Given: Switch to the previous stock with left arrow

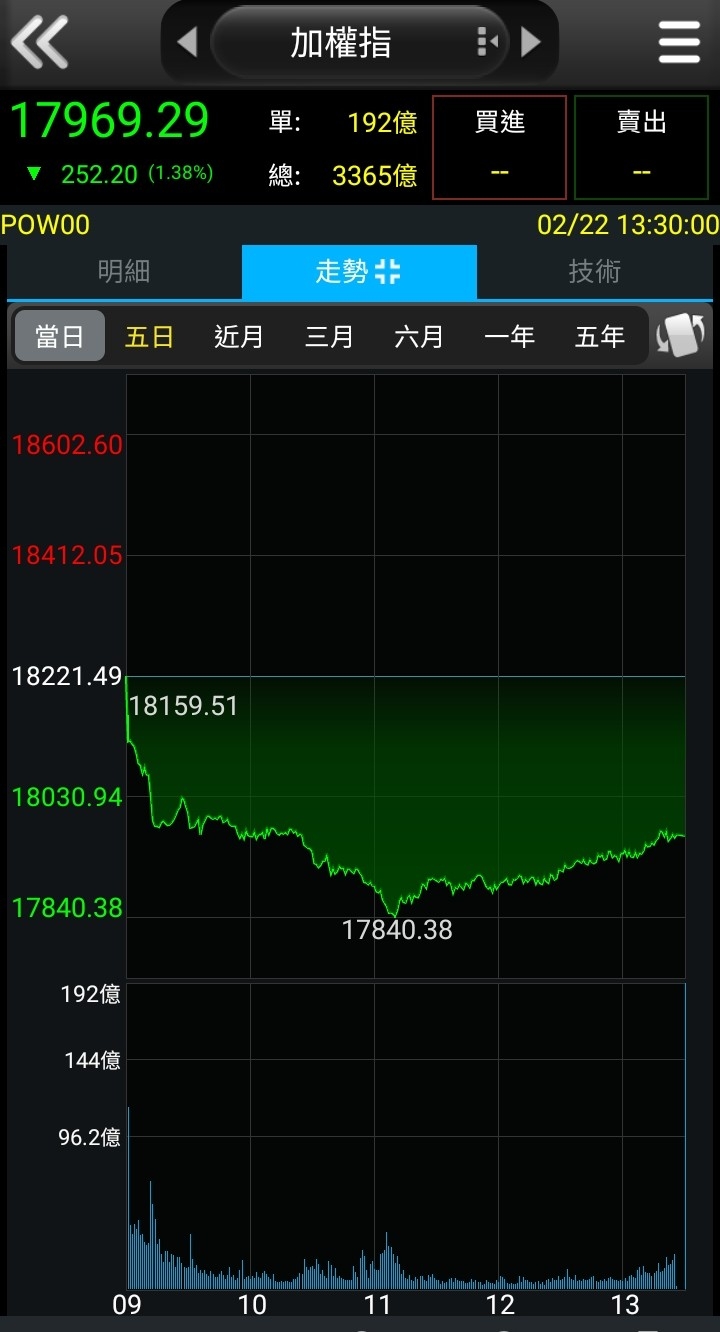Looking at the screenshot, I should tap(187, 42).
